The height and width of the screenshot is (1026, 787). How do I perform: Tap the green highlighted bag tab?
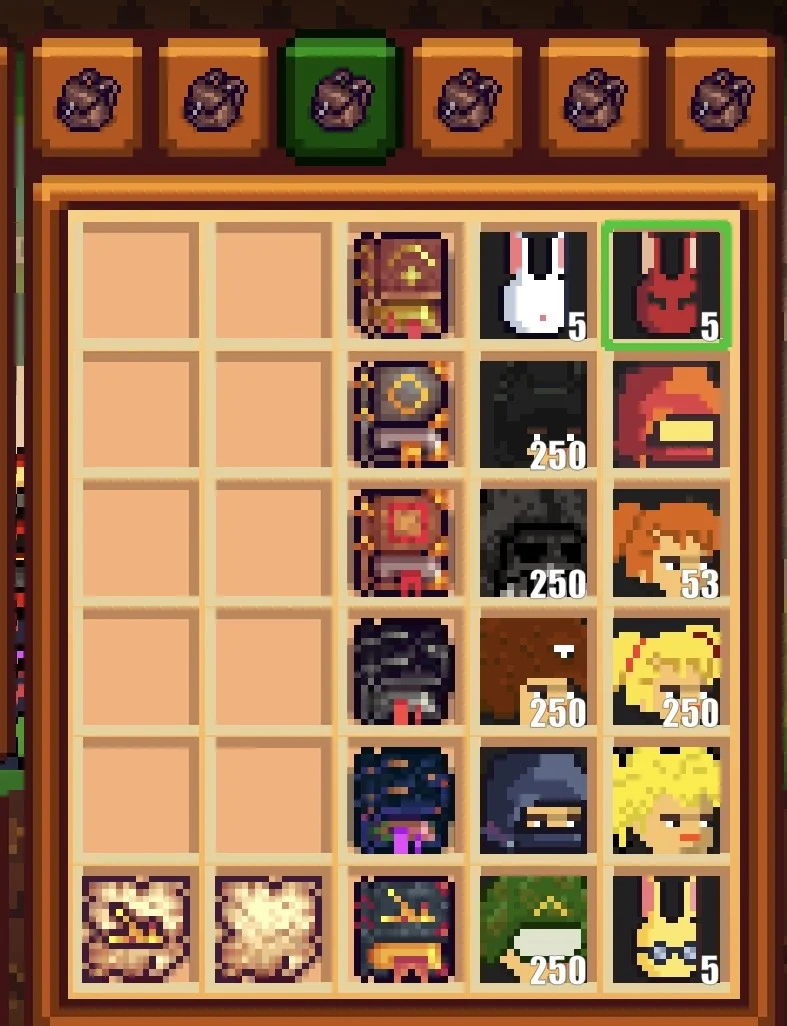[x=341, y=99]
